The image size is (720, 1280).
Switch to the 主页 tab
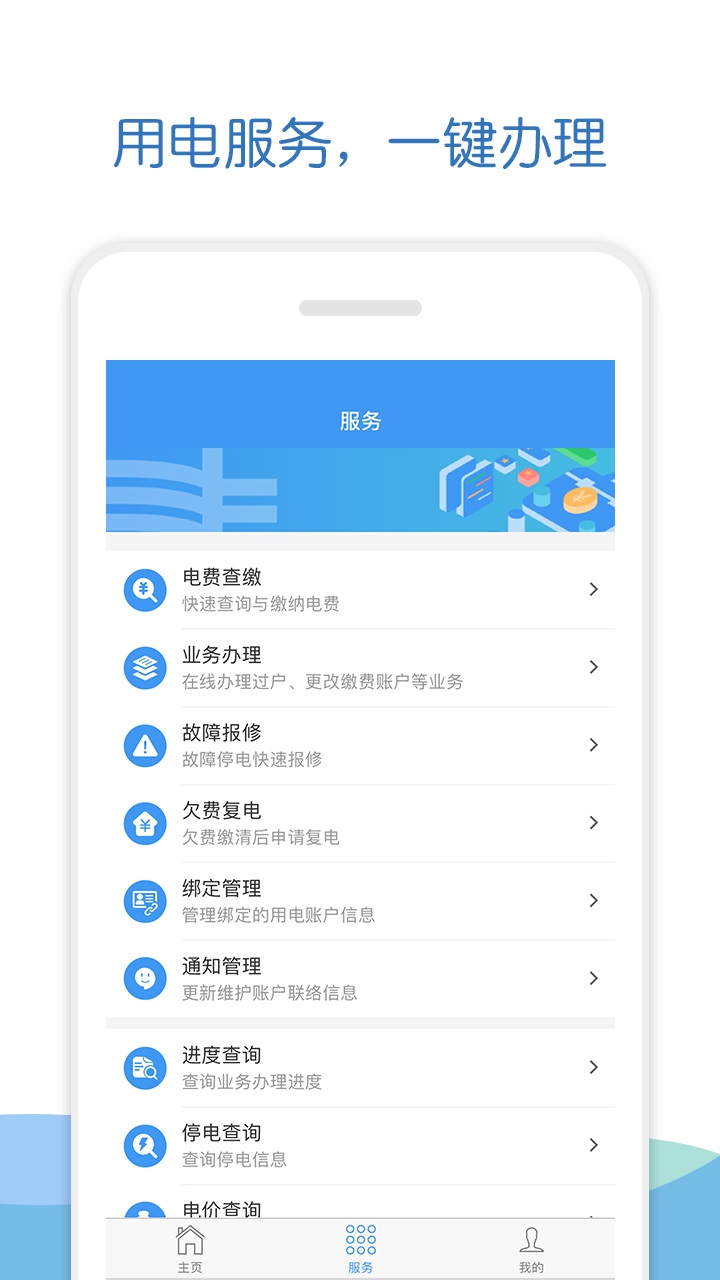point(187,1244)
